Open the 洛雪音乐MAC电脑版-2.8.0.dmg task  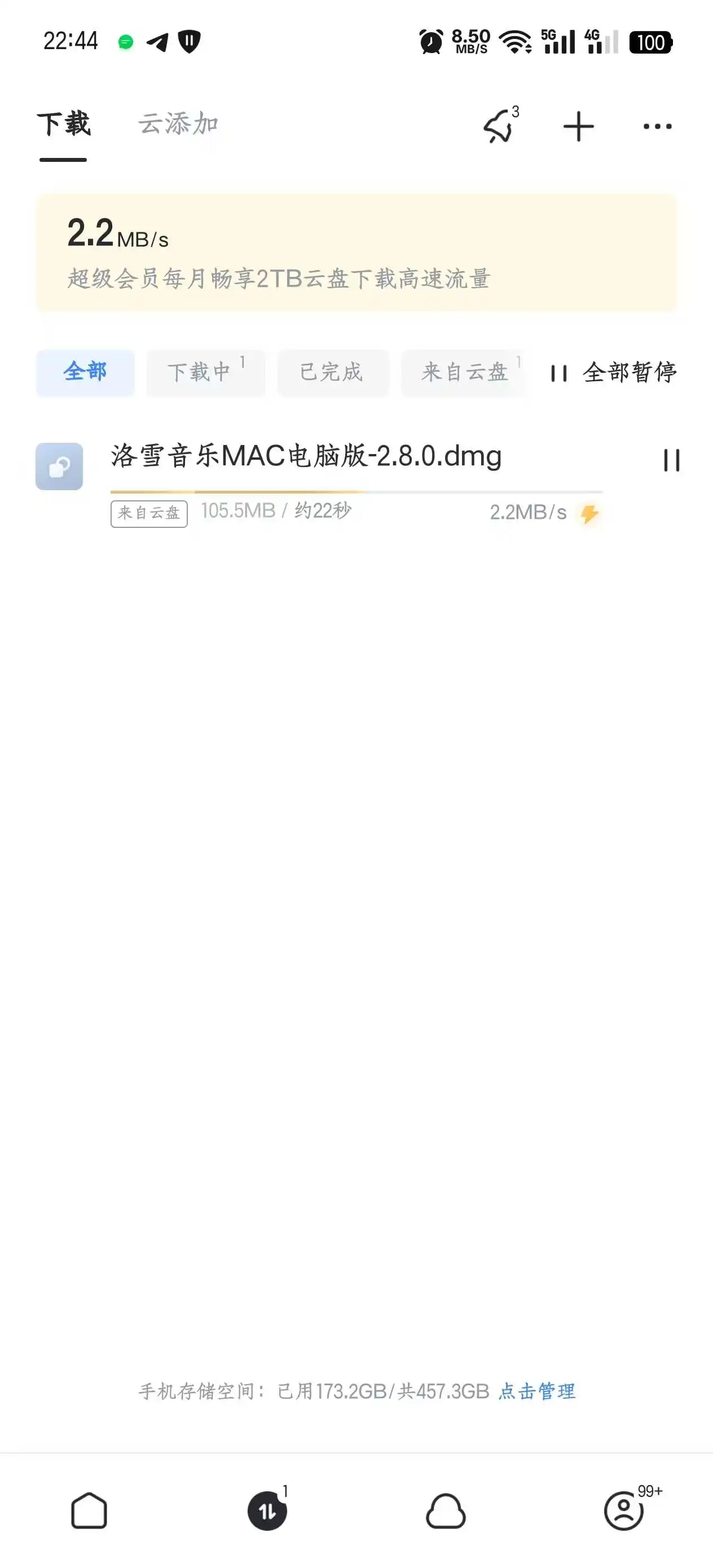click(306, 456)
